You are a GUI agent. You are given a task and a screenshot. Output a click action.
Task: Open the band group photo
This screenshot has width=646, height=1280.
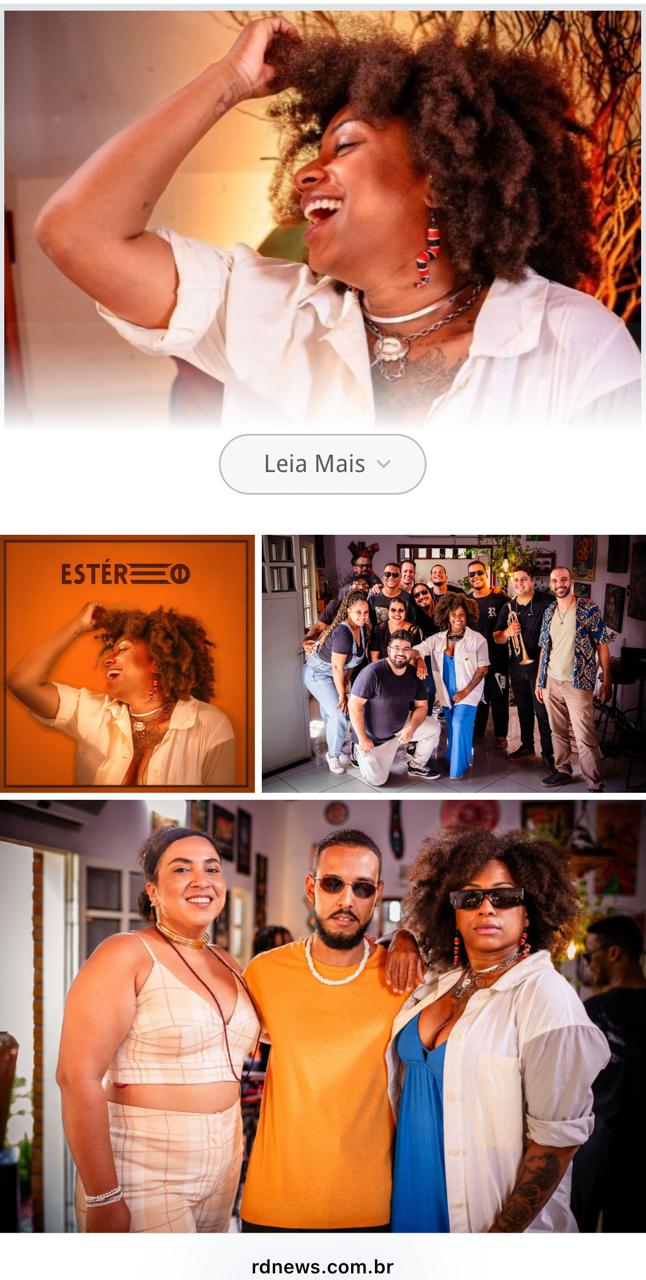tap(453, 662)
